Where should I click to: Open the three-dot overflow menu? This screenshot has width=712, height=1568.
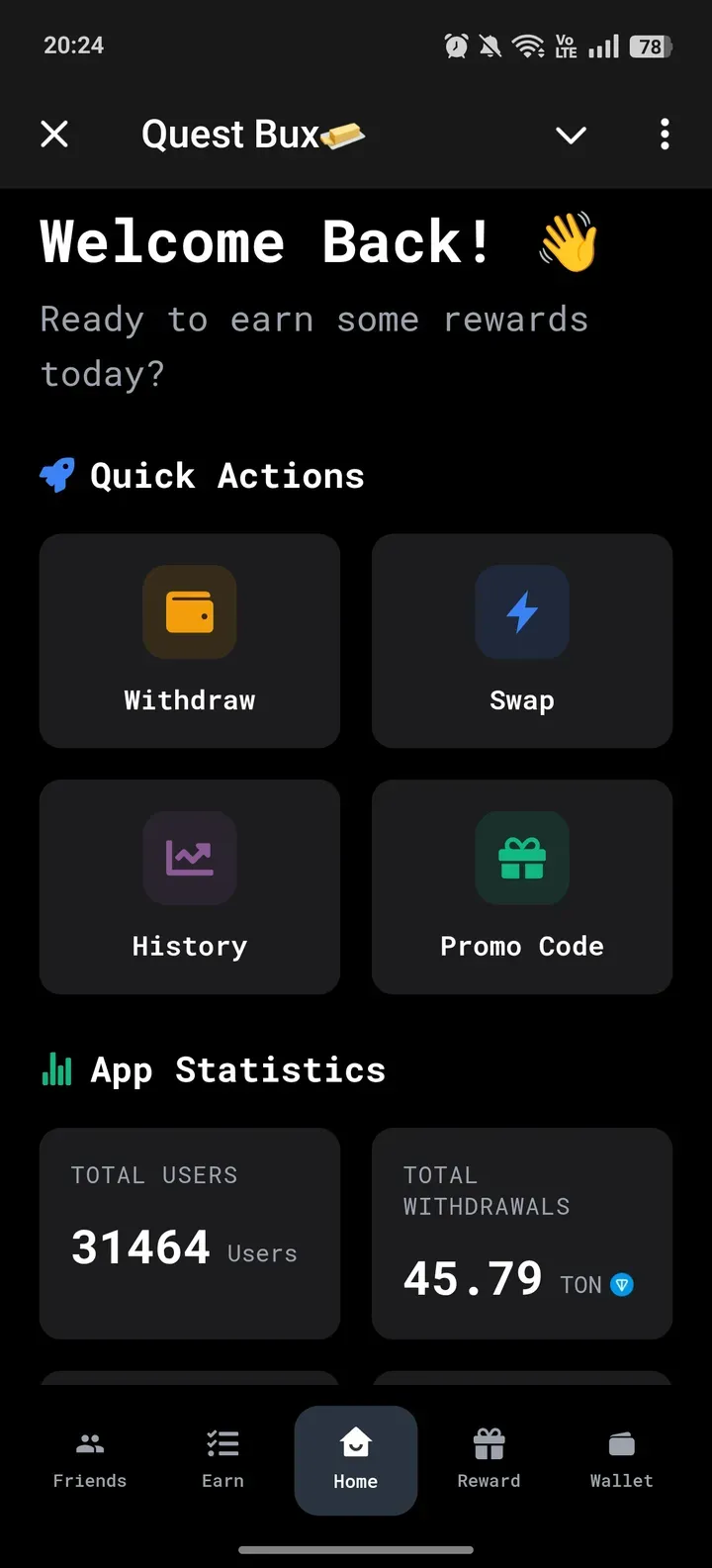point(664,135)
